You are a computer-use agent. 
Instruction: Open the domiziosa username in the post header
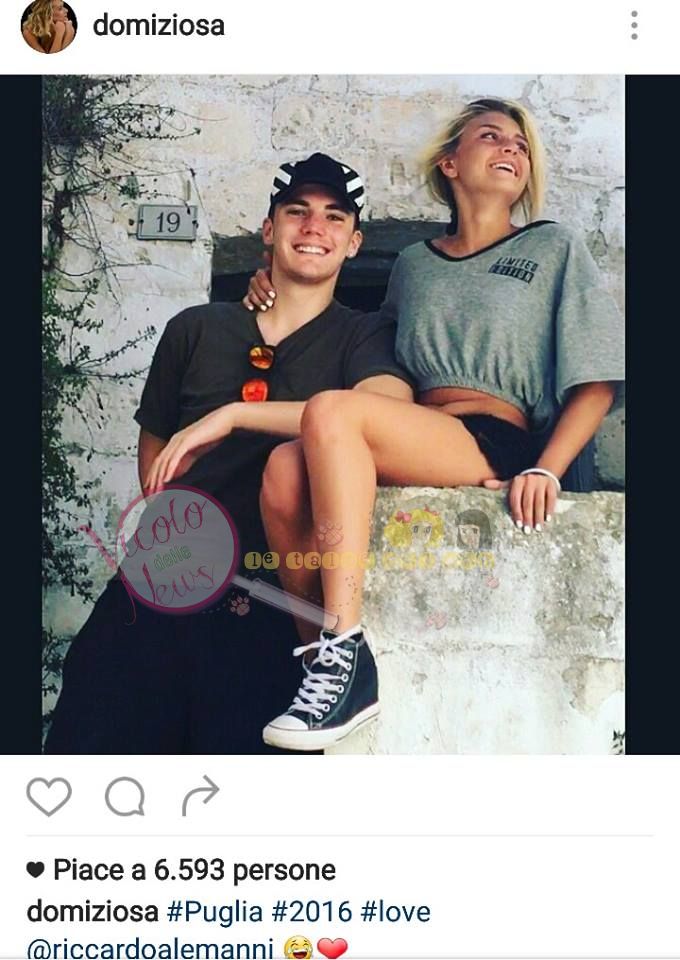[x=158, y=26]
